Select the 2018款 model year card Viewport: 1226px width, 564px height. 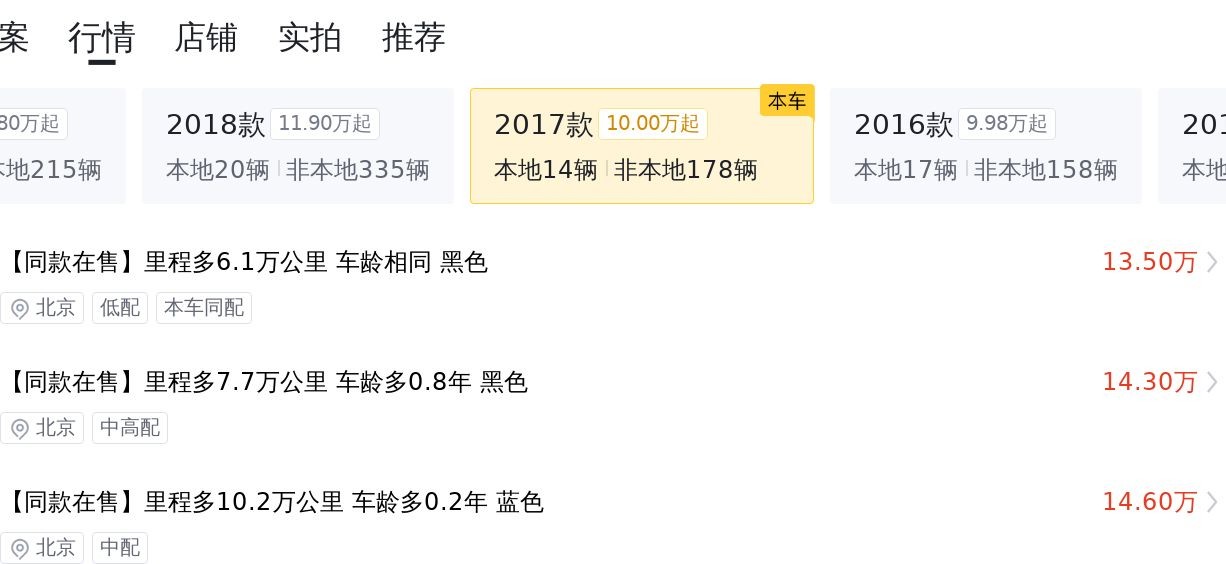tap(298, 146)
